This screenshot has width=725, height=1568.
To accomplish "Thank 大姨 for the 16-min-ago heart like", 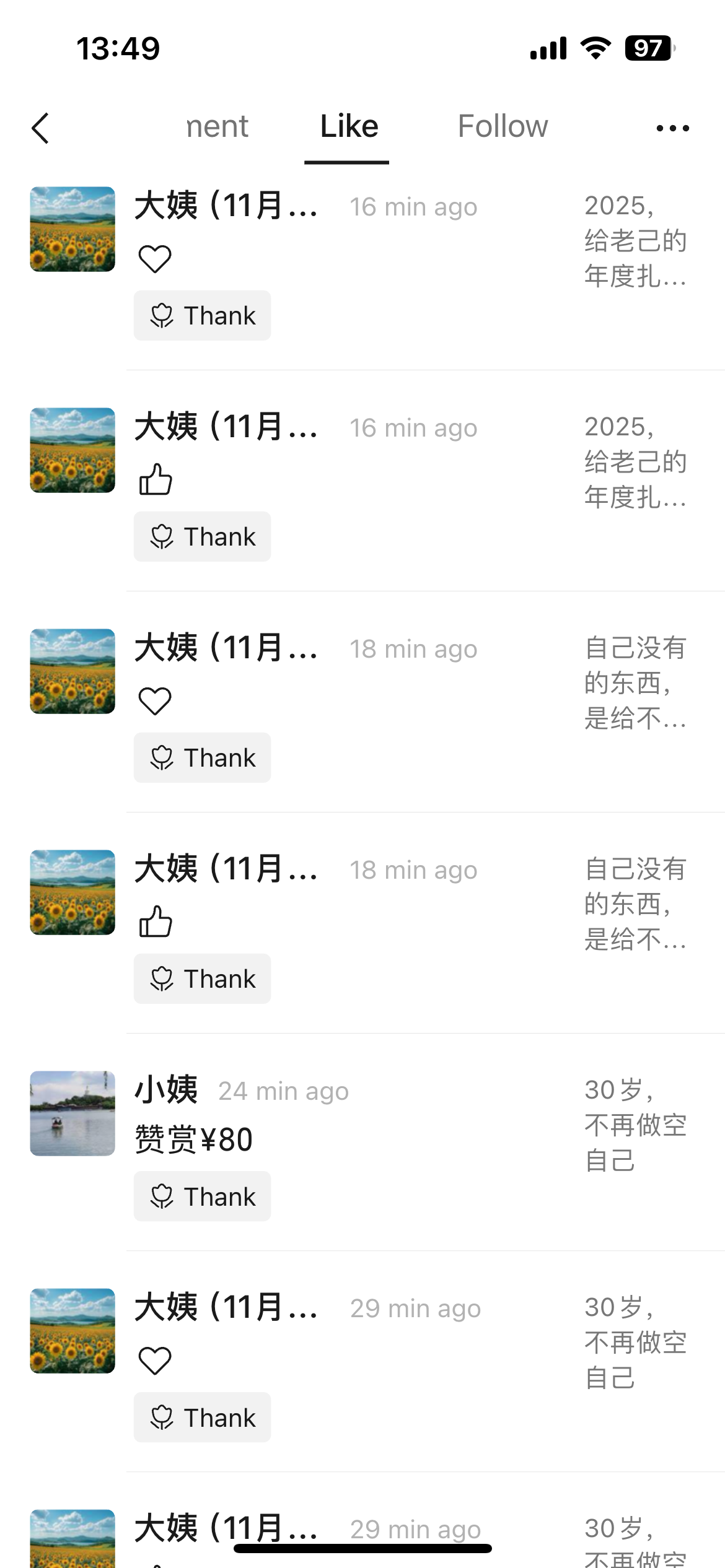I will click(x=202, y=316).
